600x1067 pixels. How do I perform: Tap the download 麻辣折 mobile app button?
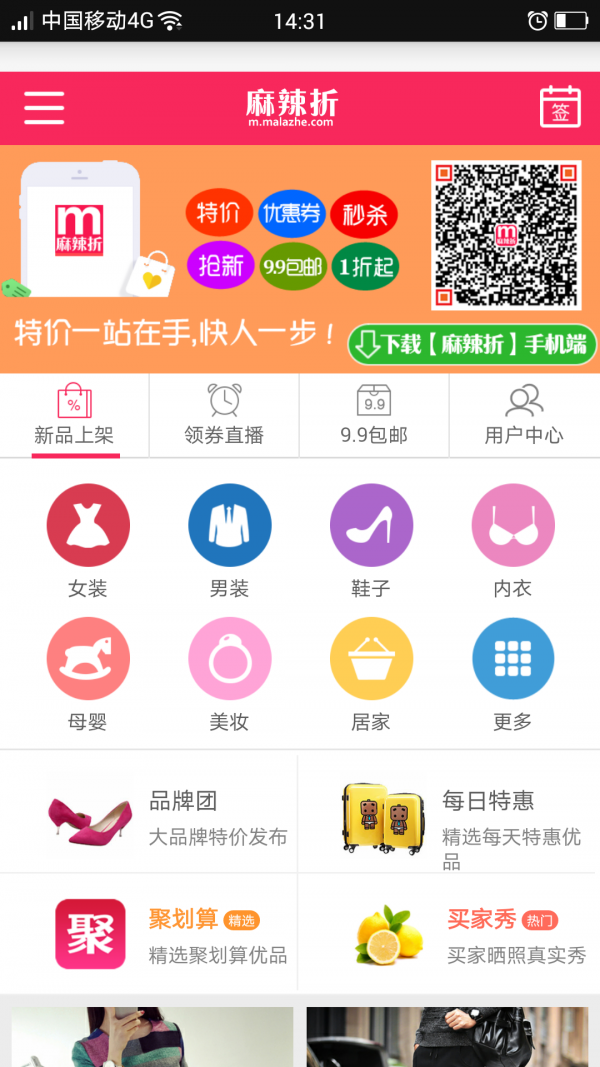pos(471,345)
